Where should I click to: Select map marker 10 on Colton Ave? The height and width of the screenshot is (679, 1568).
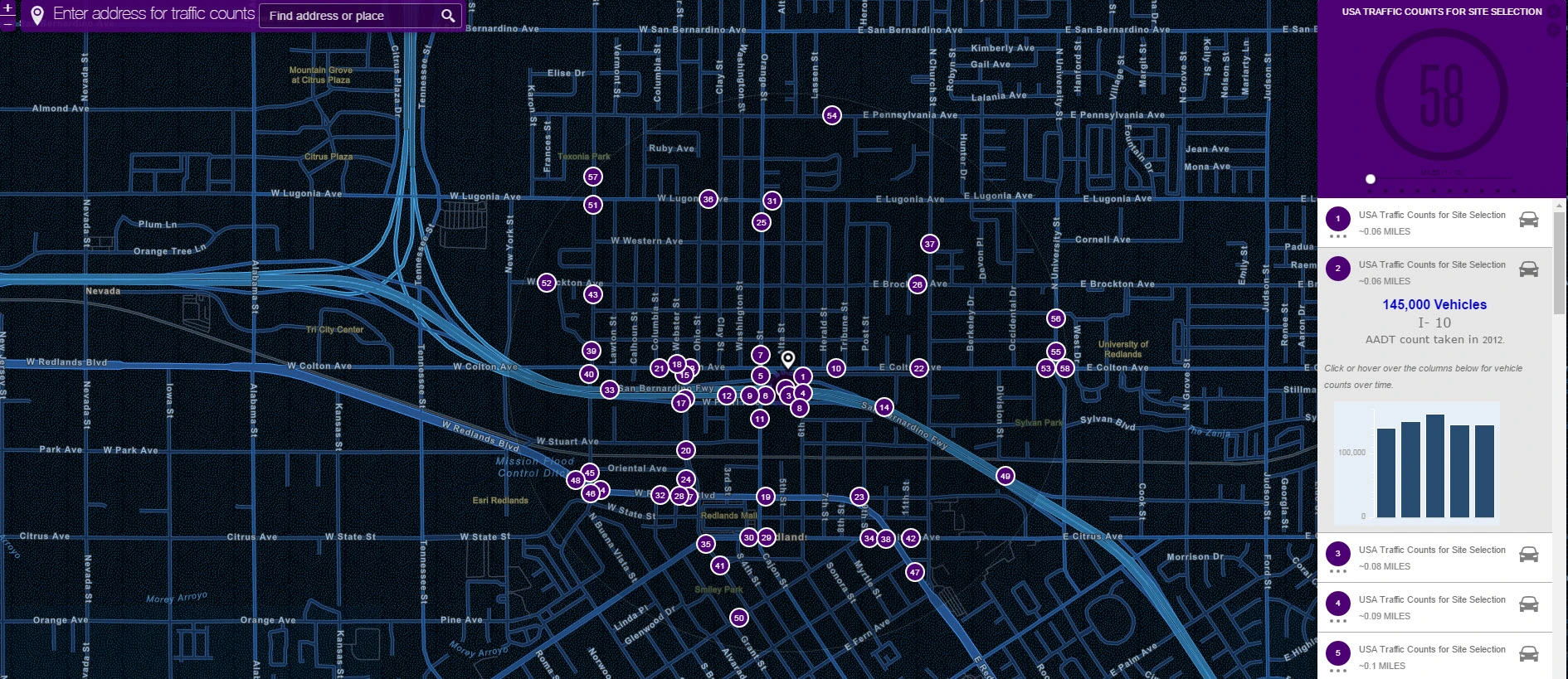[x=835, y=368]
